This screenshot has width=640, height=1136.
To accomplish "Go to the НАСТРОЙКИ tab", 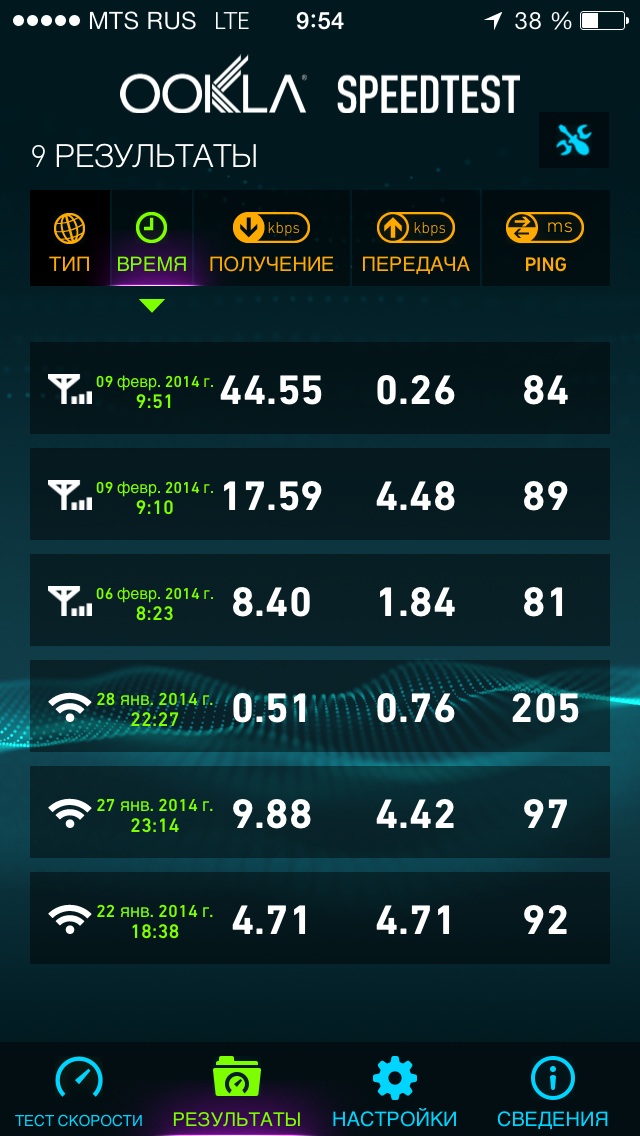I will (x=394, y=1093).
